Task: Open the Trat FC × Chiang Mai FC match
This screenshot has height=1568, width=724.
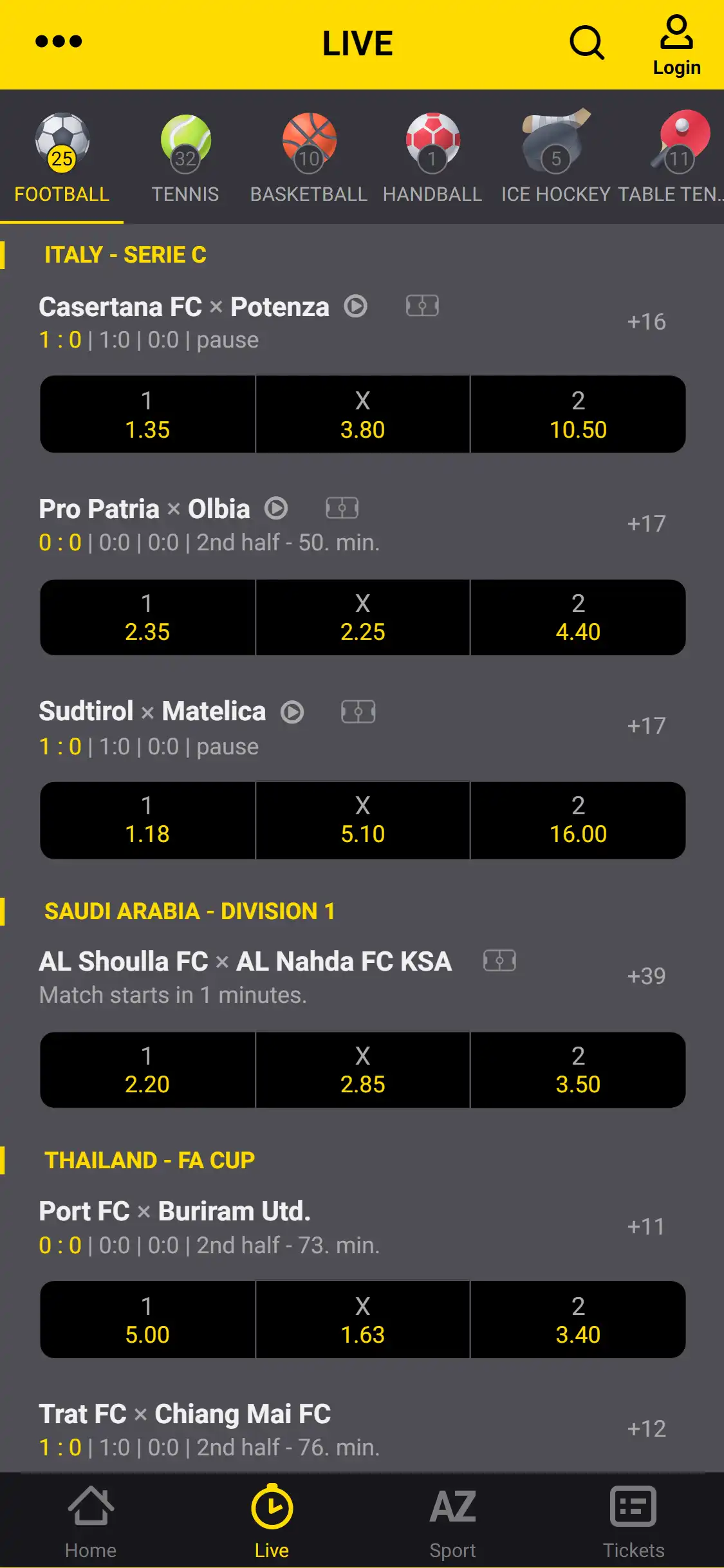Action: click(185, 1415)
